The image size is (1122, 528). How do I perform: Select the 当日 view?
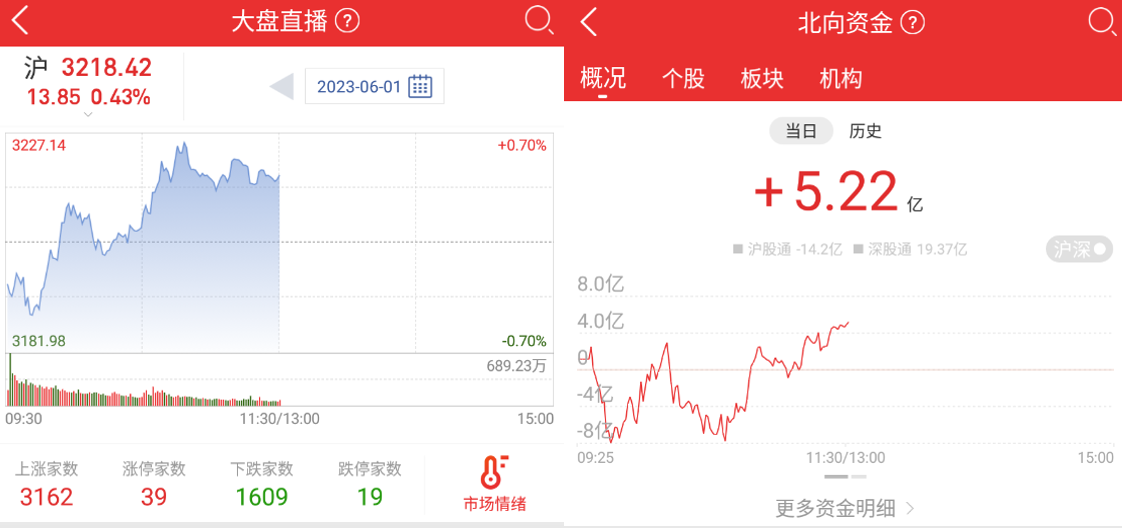801,131
